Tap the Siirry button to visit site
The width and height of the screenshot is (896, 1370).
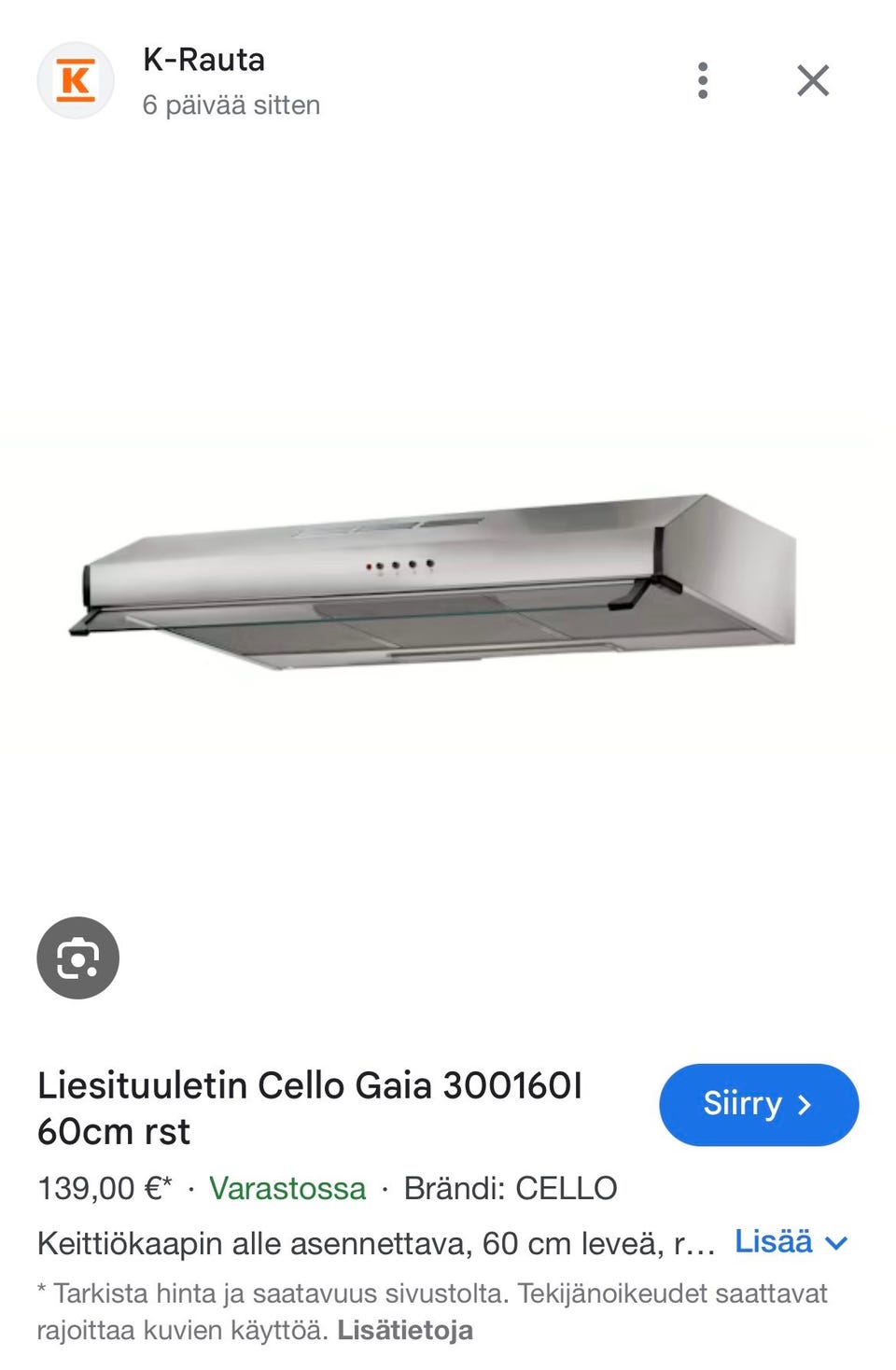[758, 1104]
